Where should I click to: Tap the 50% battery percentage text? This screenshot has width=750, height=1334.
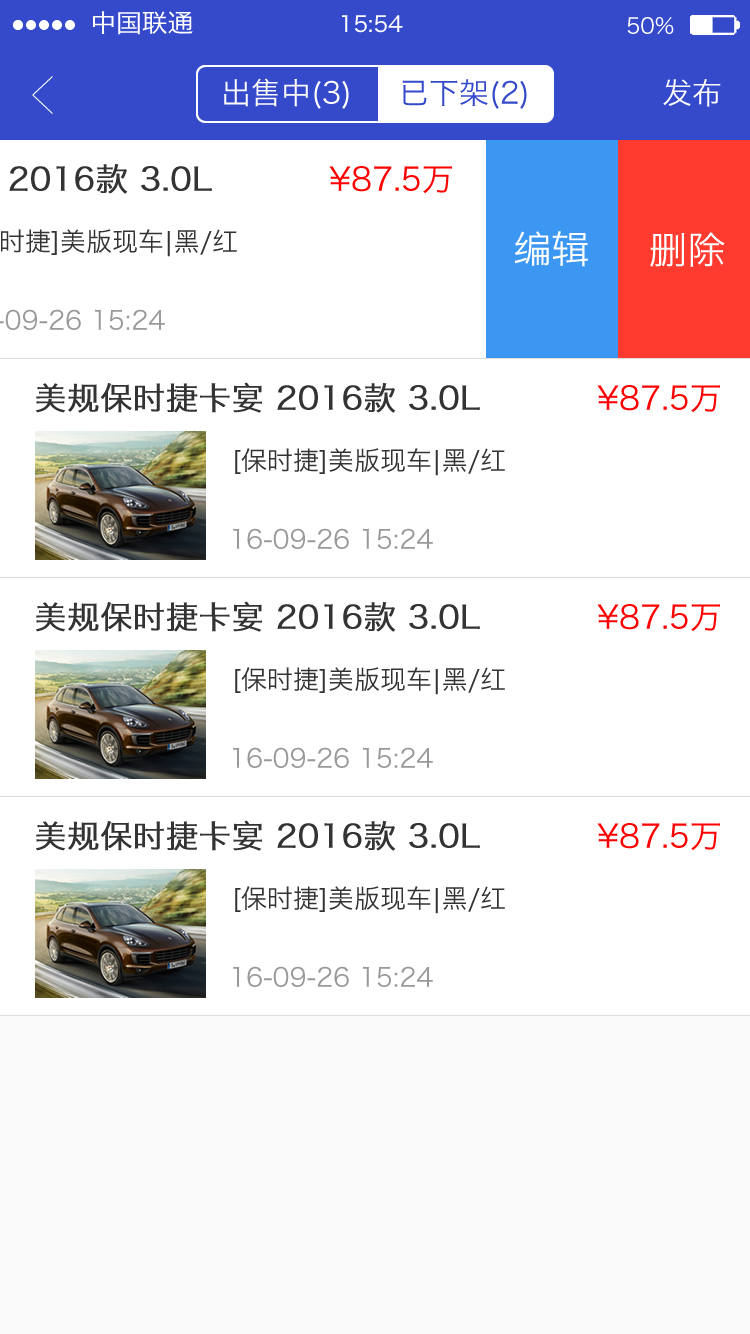coord(649,26)
